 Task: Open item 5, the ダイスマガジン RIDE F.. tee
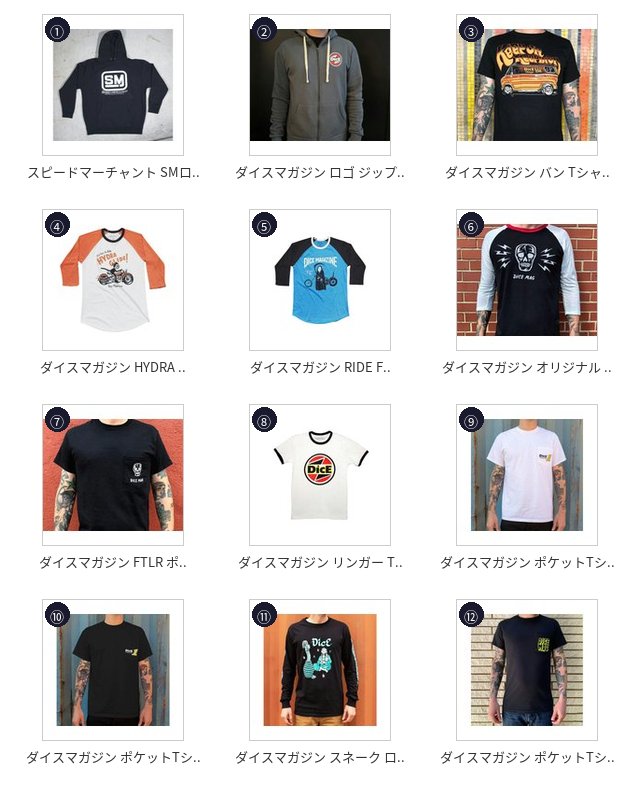[x=320, y=280]
